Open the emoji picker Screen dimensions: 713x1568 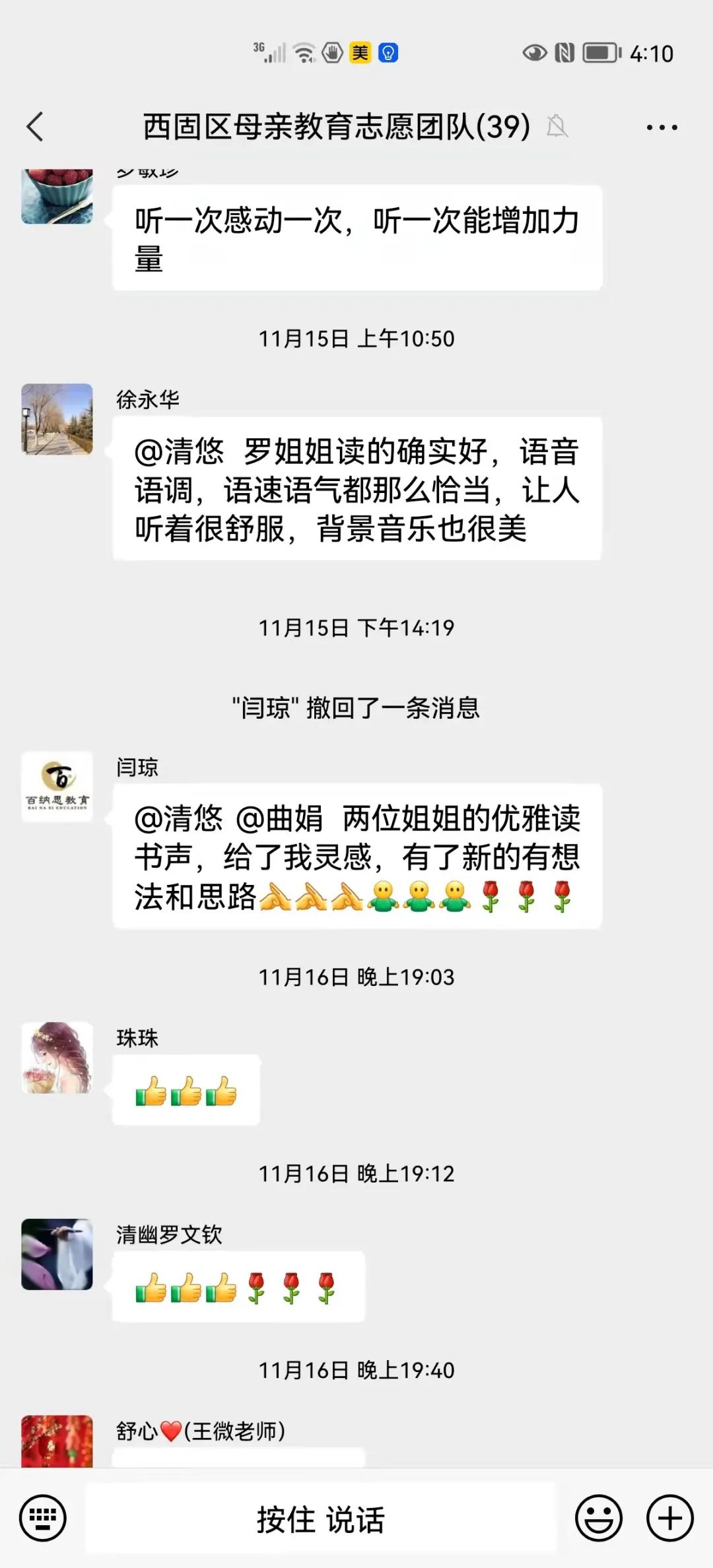coord(599,1518)
